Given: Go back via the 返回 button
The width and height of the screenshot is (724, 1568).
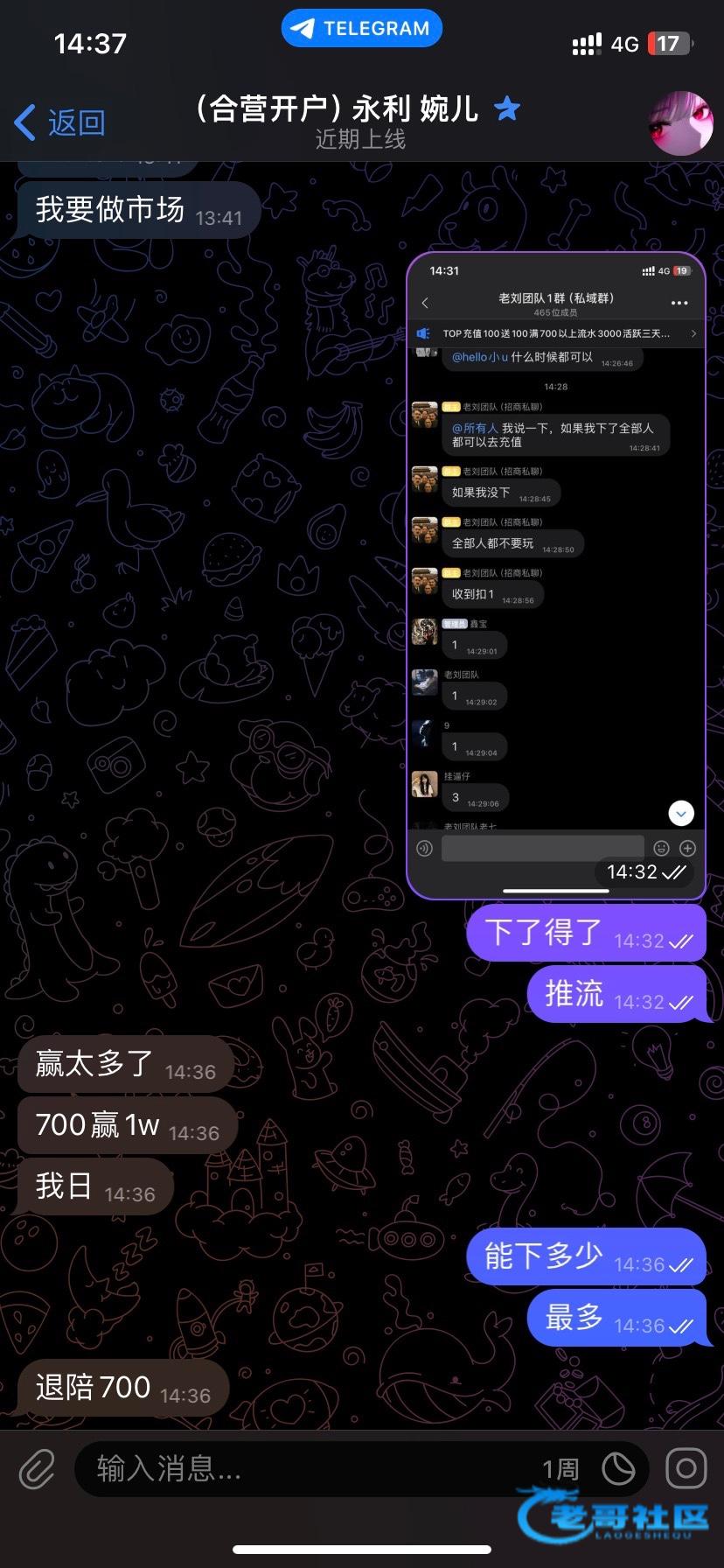Looking at the screenshot, I should point(59,123).
